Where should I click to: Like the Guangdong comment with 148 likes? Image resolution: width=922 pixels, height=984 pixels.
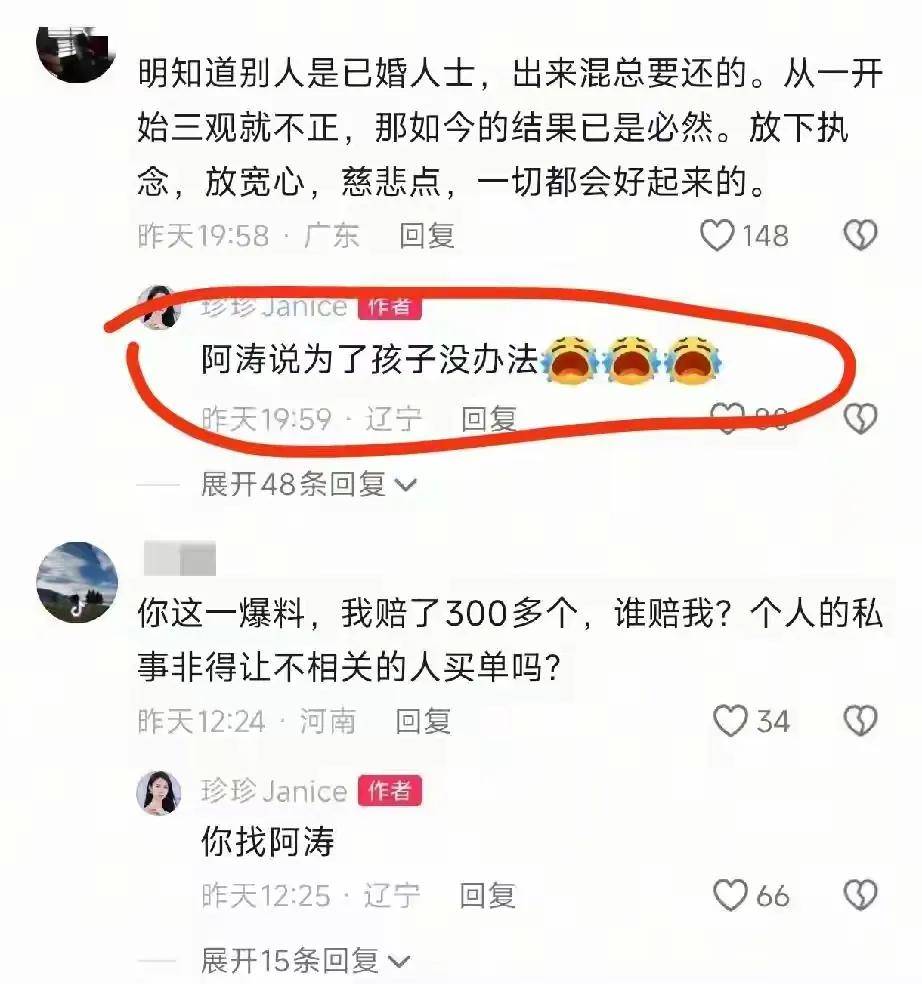717,235
